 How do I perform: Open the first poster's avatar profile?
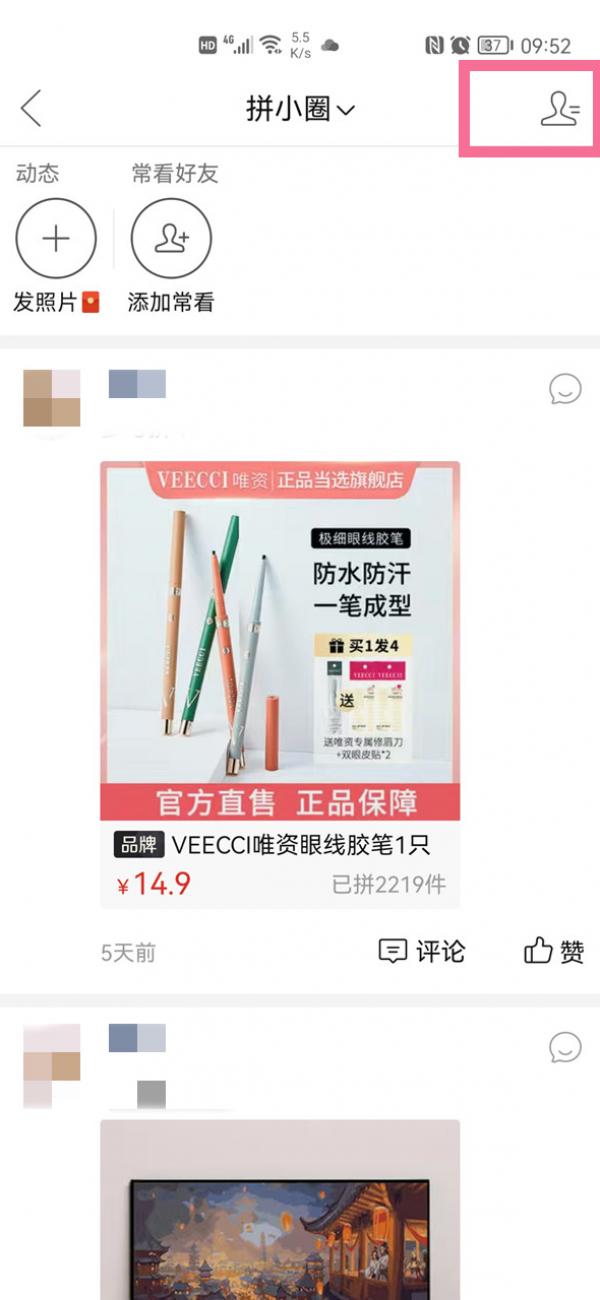point(51,398)
